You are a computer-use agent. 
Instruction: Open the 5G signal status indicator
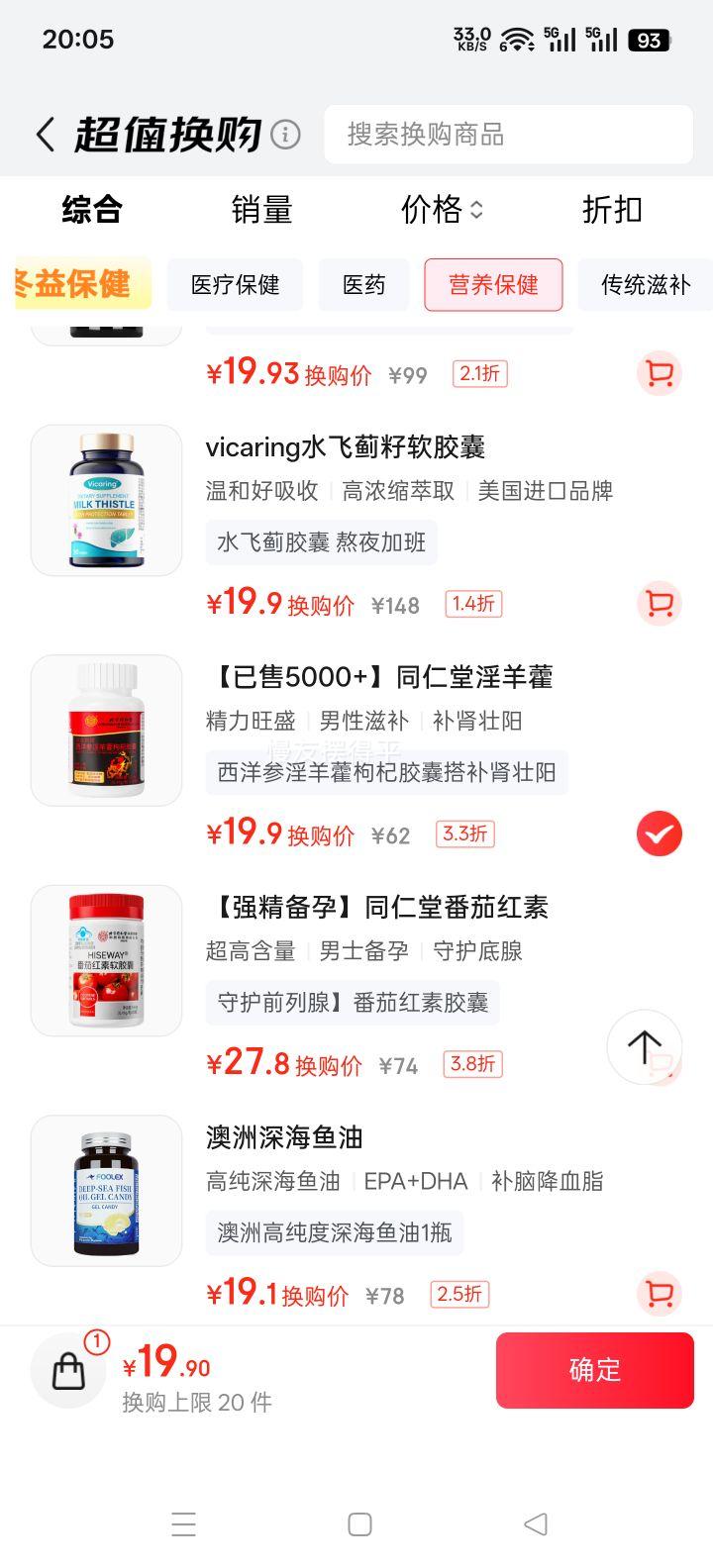tap(560, 40)
